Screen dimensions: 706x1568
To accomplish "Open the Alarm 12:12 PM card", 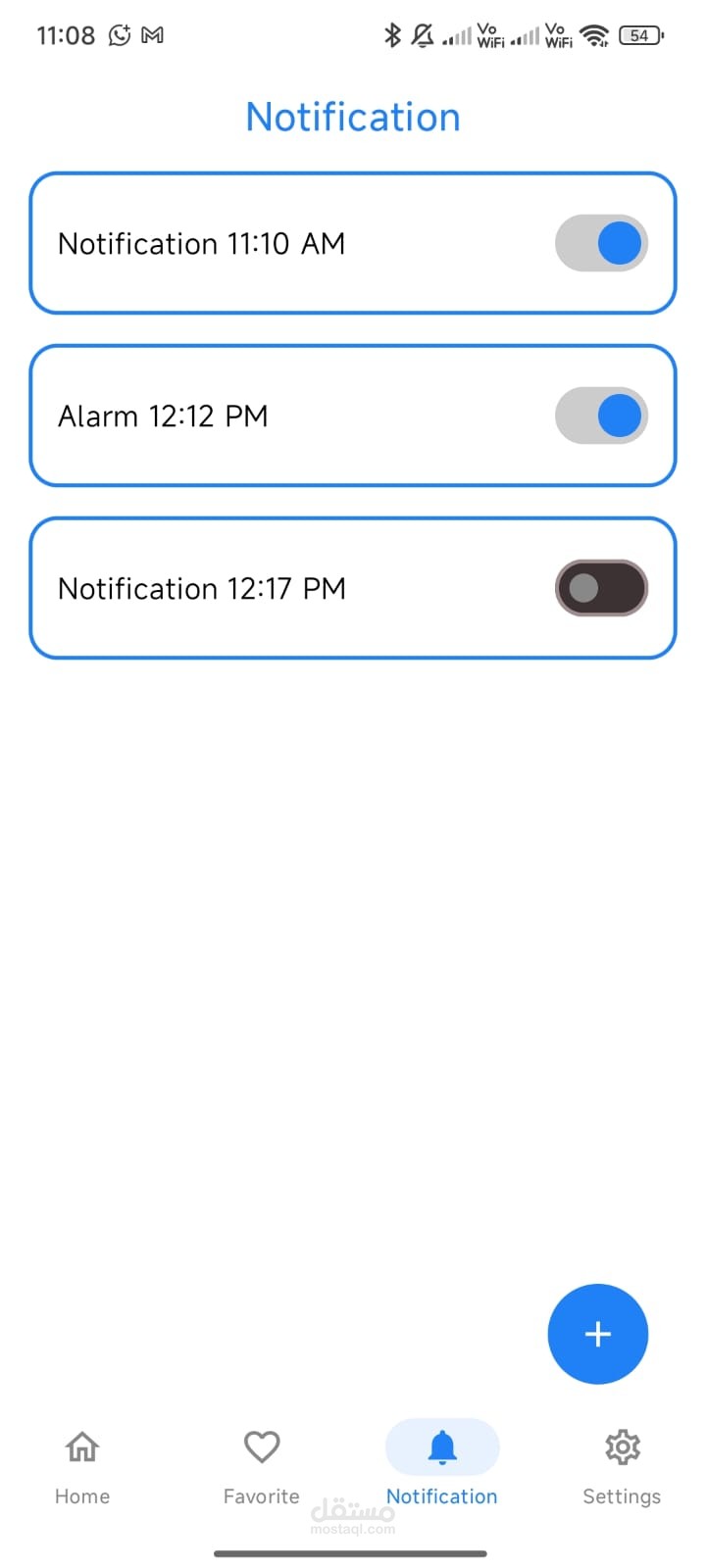I will [353, 416].
